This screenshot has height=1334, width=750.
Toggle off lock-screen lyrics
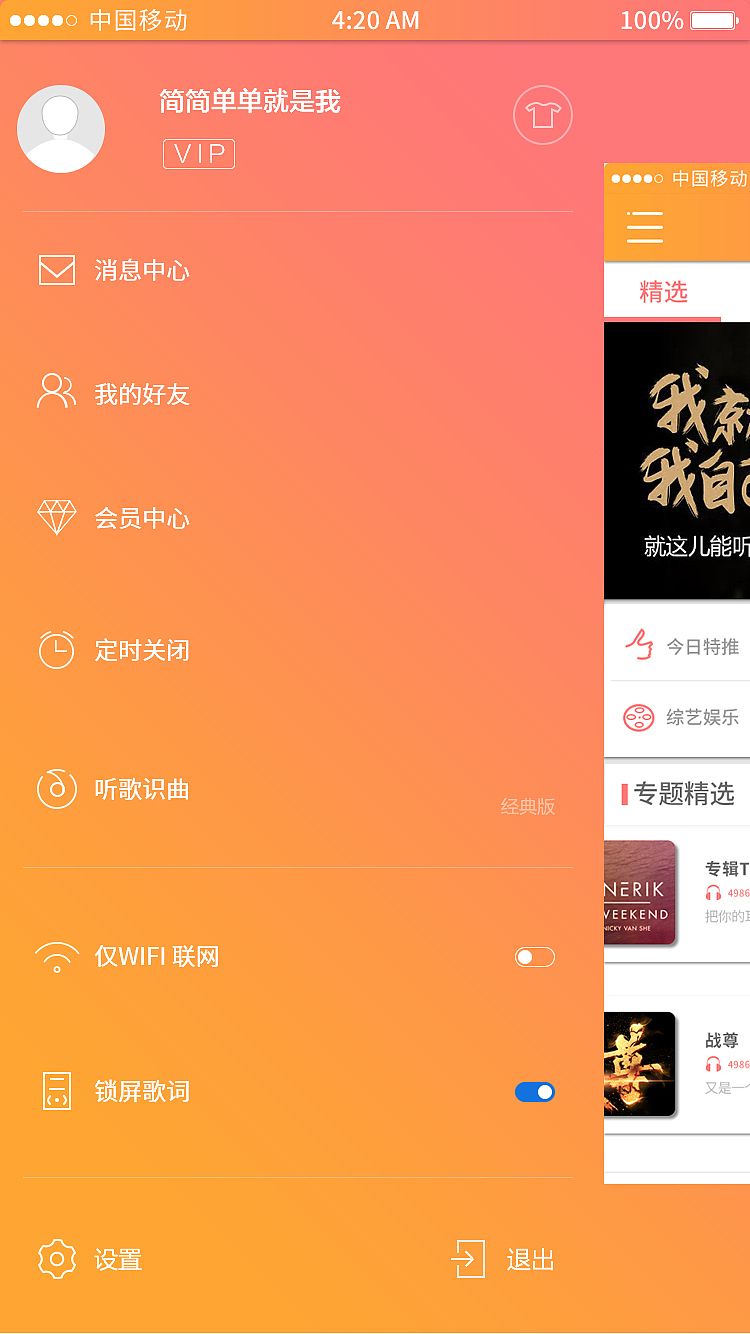pos(535,1091)
